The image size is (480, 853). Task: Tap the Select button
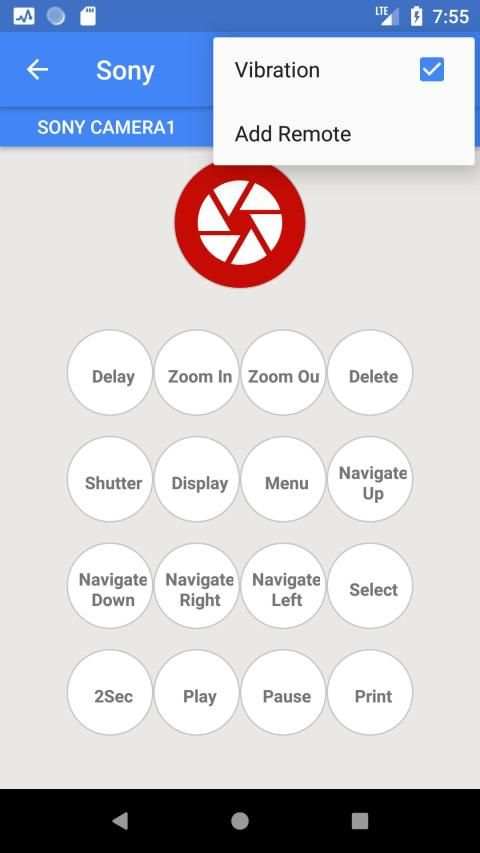(x=370, y=586)
